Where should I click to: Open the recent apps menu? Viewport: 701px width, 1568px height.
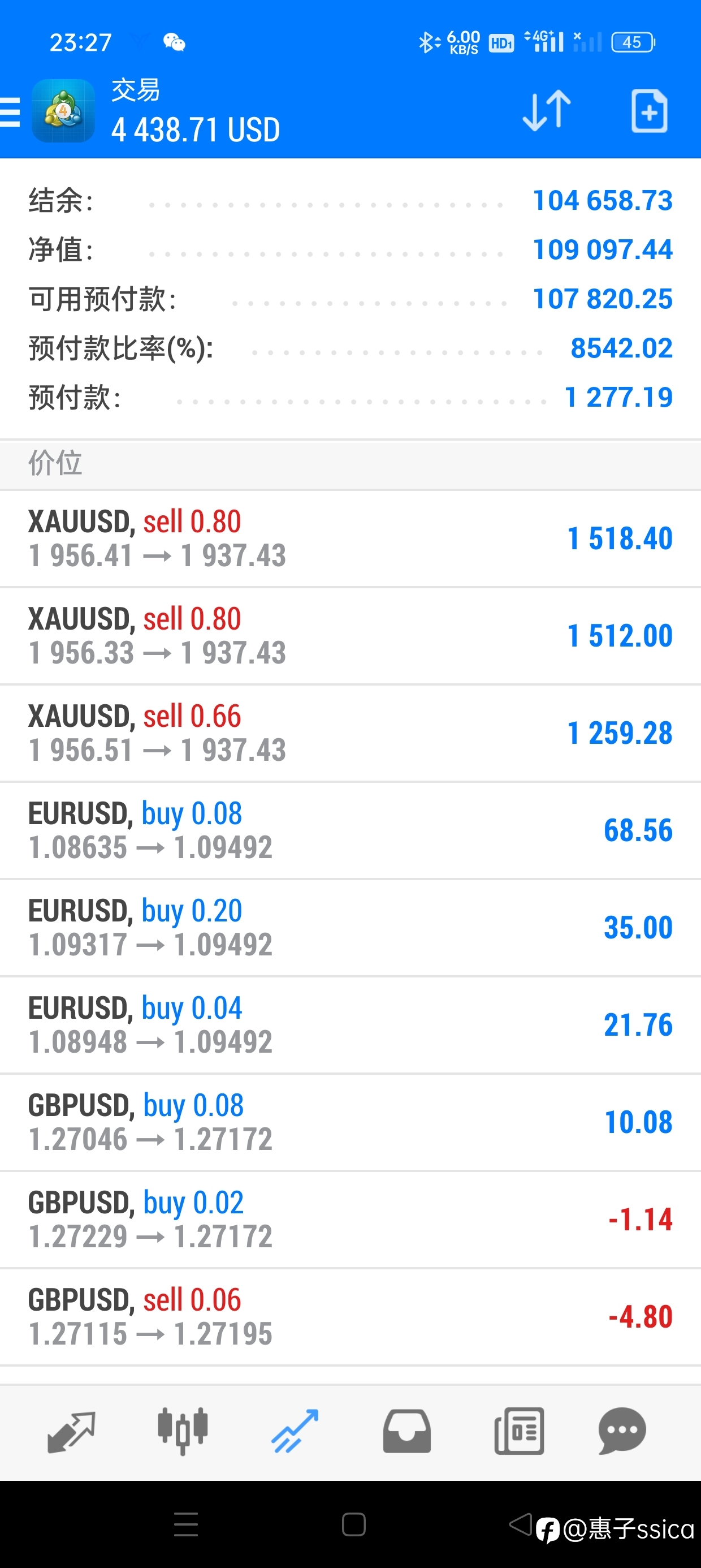click(x=185, y=1525)
